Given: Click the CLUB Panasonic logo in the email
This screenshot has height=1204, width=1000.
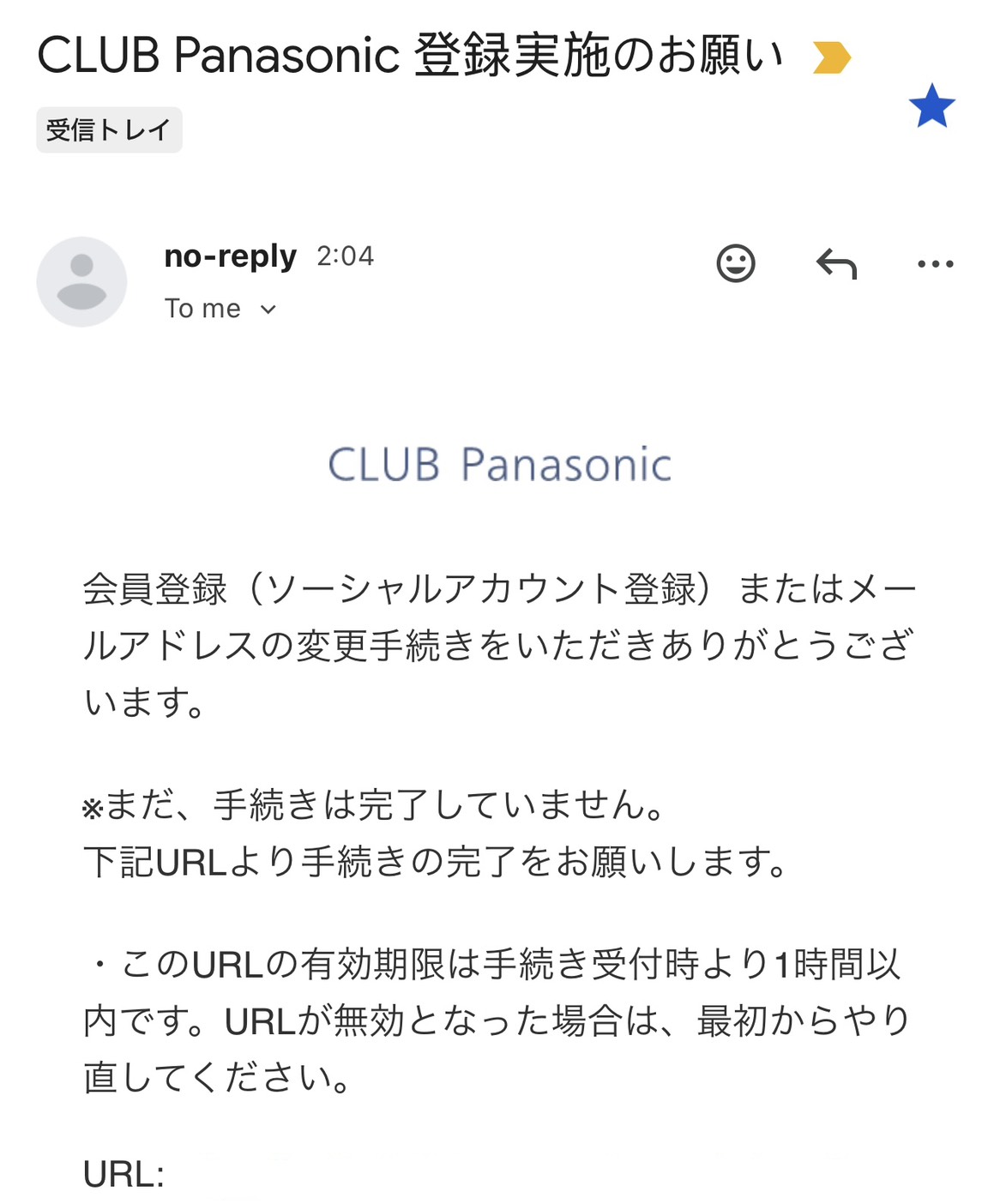Looking at the screenshot, I should (500, 464).
